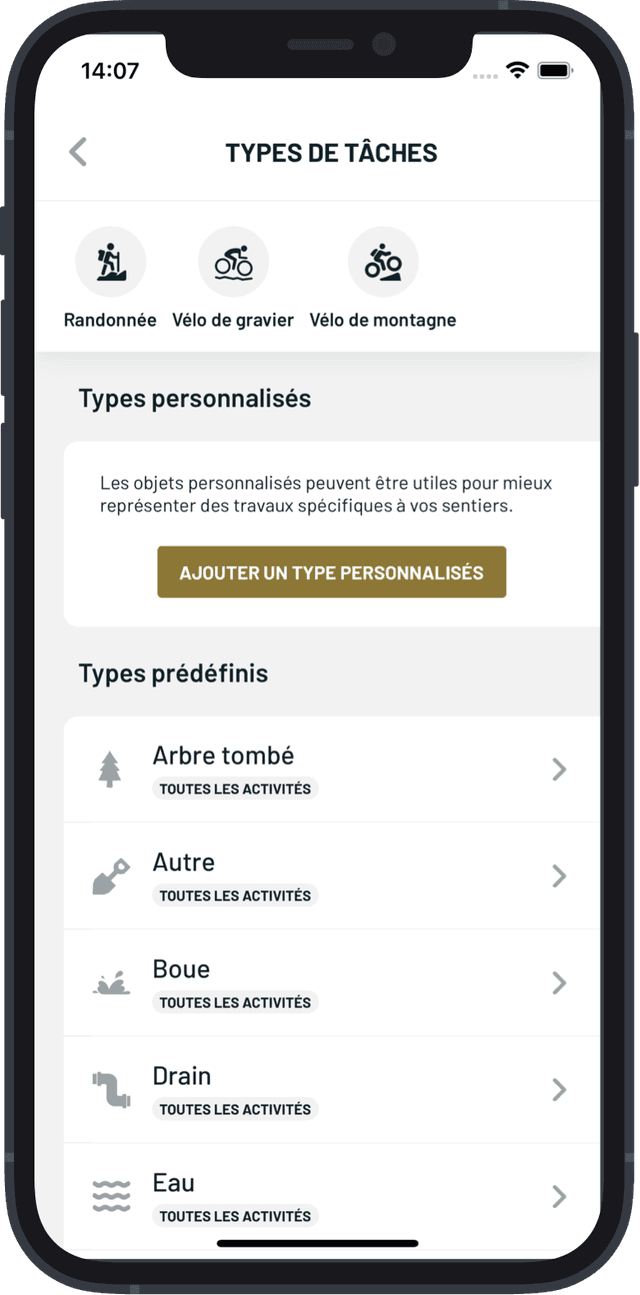Open the Boue task type
Screen dimensions: 640x1295
pyautogui.click(x=332, y=983)
